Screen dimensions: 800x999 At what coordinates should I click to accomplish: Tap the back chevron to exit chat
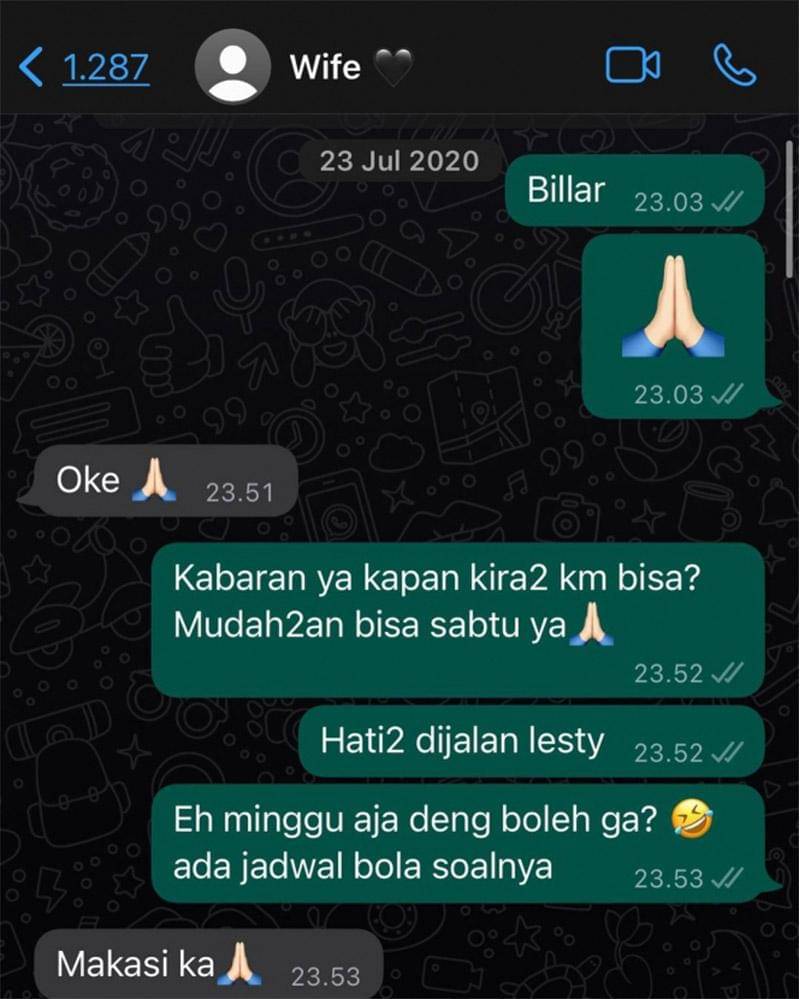tap(30, 64)
